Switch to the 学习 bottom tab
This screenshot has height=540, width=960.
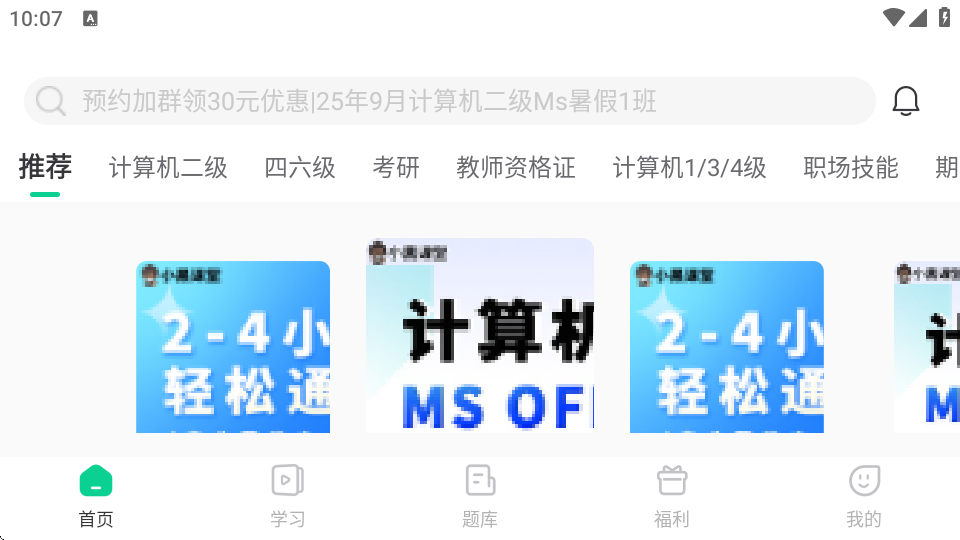(x=288, y=496)
